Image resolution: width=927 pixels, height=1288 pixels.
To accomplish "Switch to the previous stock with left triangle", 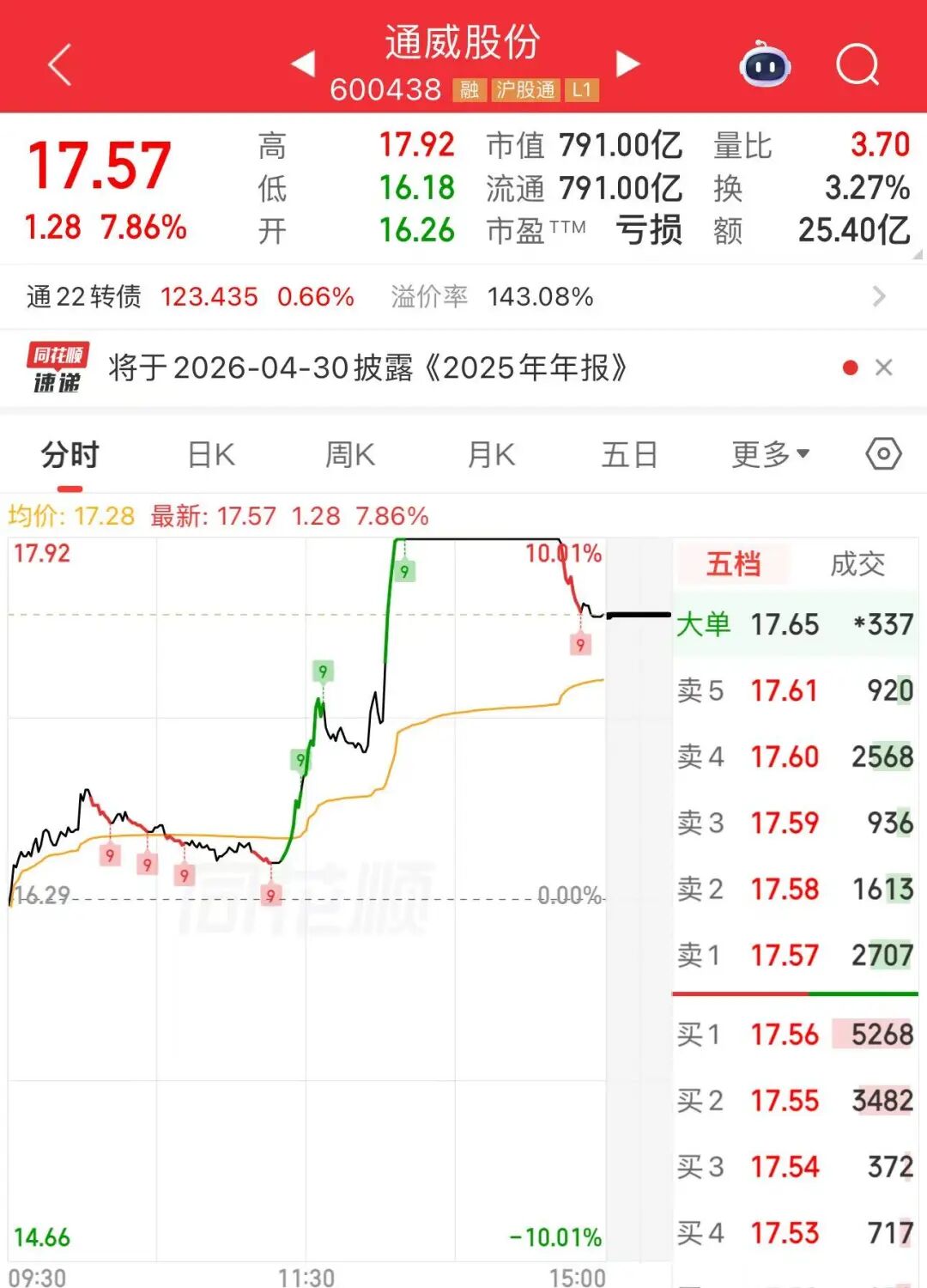I will pyautogui.click(x=303, y=64).
